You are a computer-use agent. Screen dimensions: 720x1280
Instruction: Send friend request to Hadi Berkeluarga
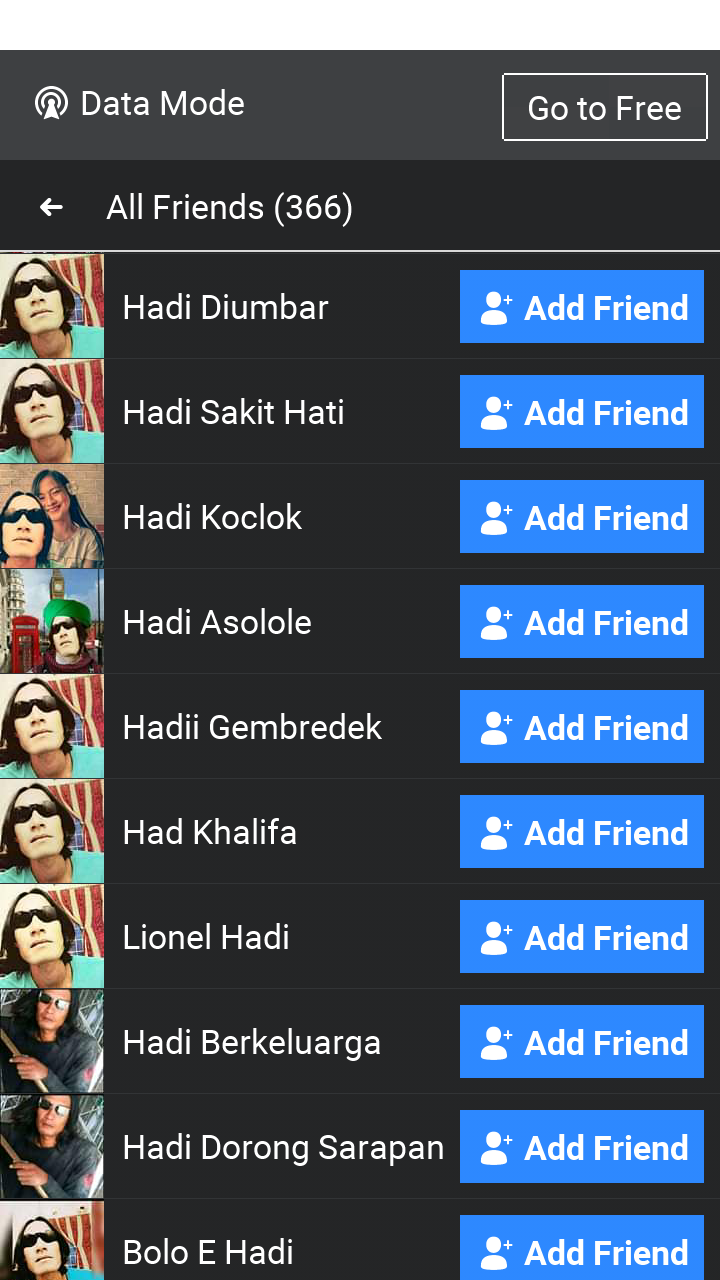582,1042
